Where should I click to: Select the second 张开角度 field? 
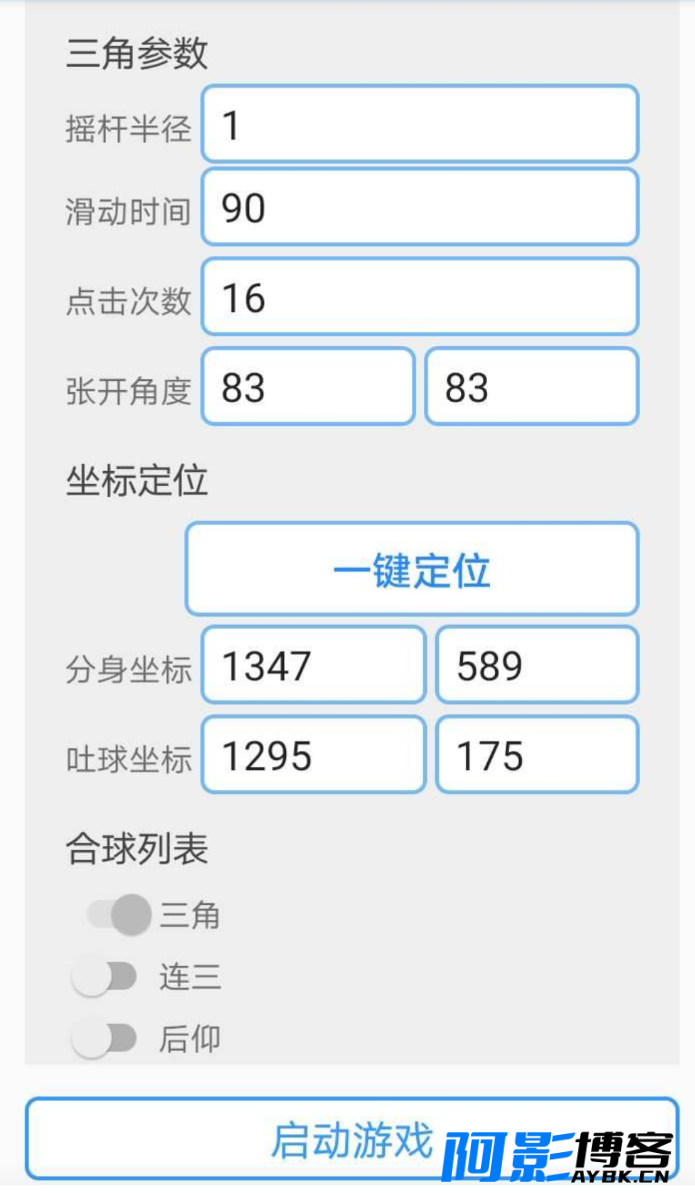531,387
